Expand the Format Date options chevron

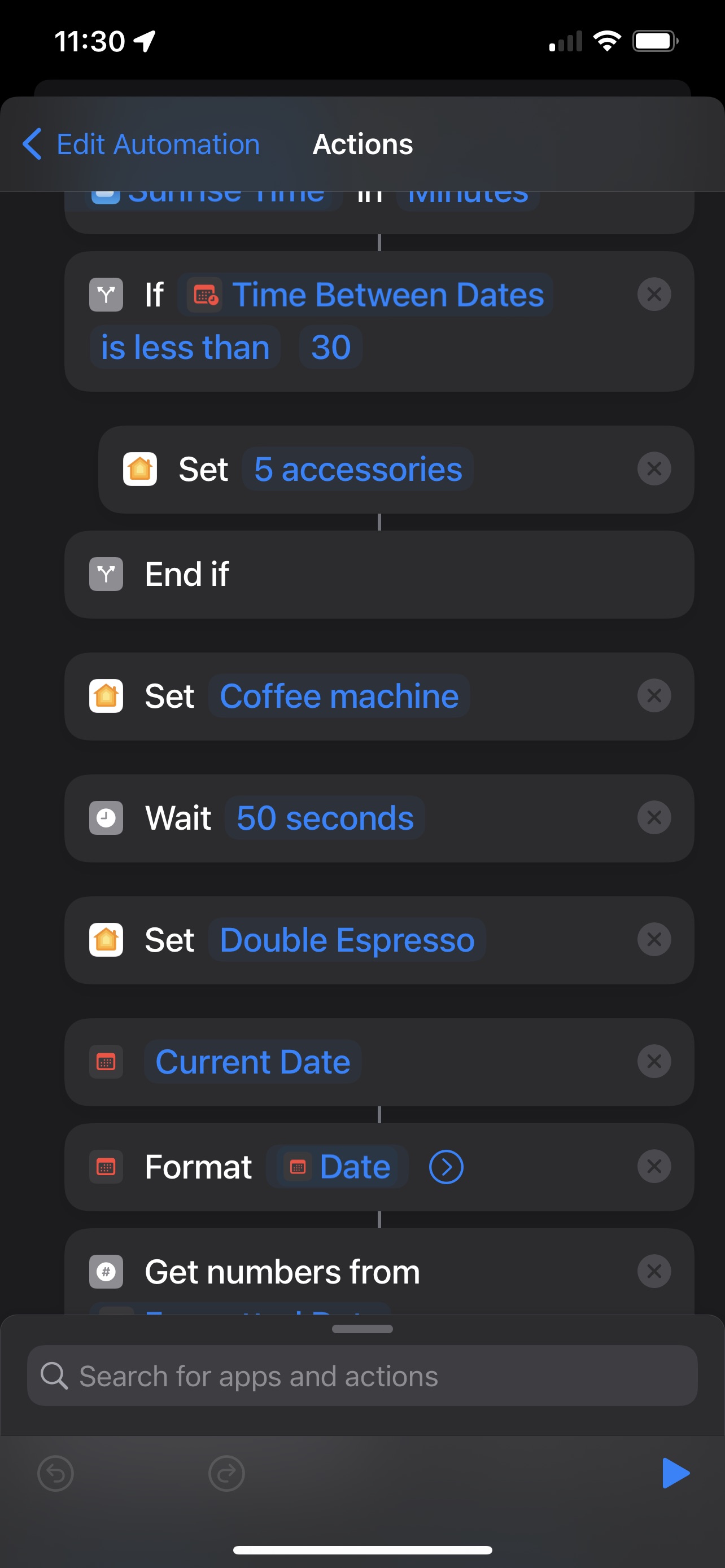click(446, 1167)
